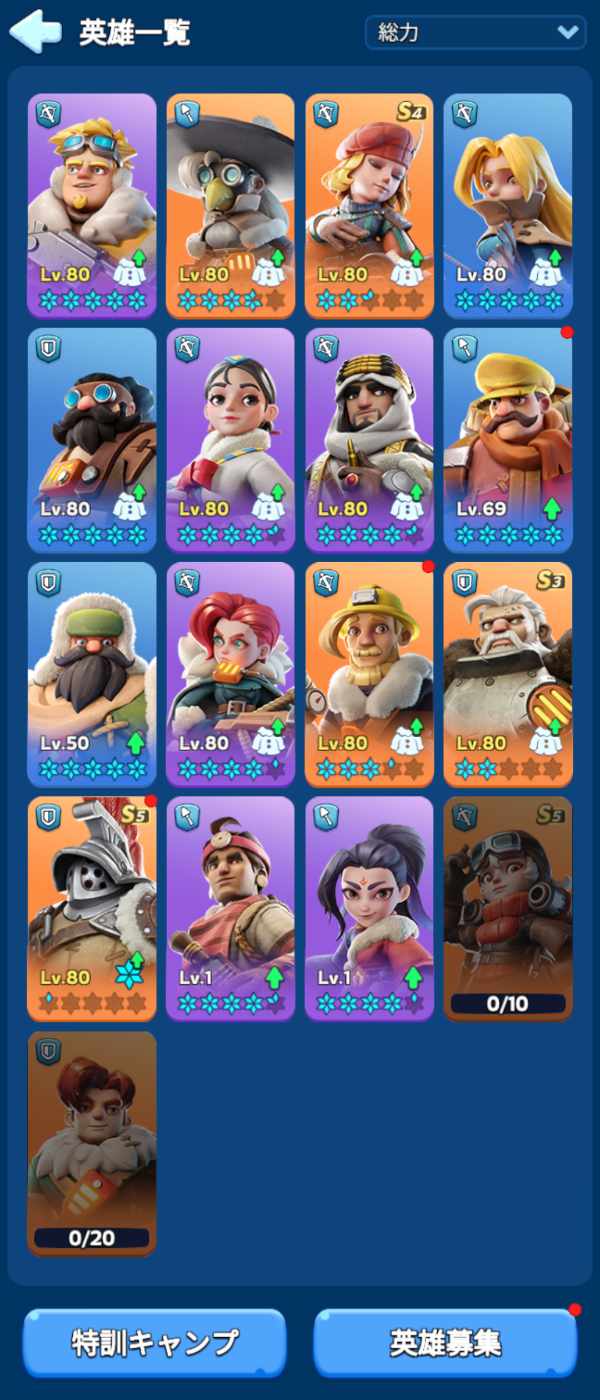Open the blue goggles bearded shield hero
The image size is (600, 1400).
pos(92,440)
